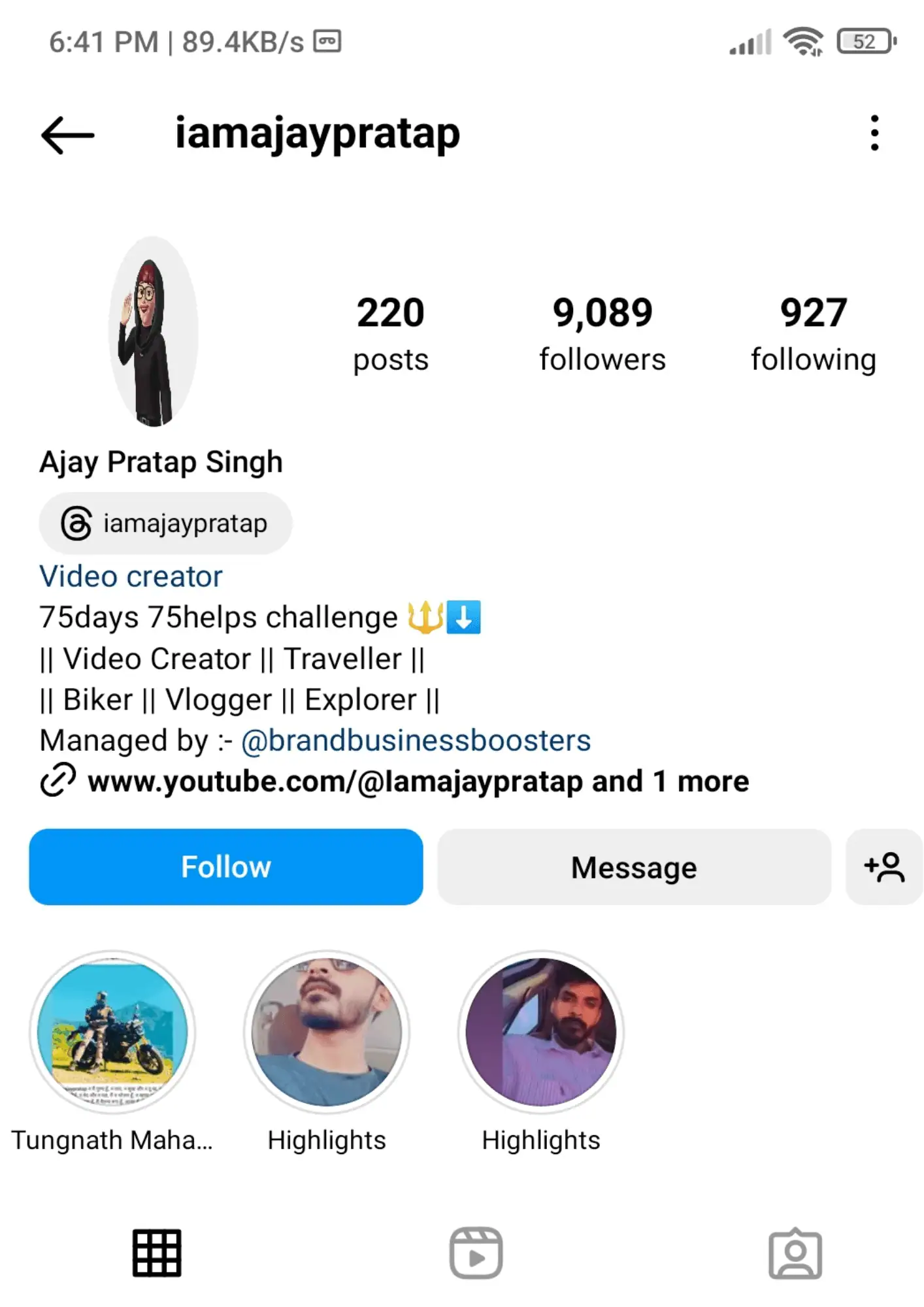Viewport: 924px width, 1307px height.
Task: Open the Threads iamajaypratap badge
Action: point(165,523)
